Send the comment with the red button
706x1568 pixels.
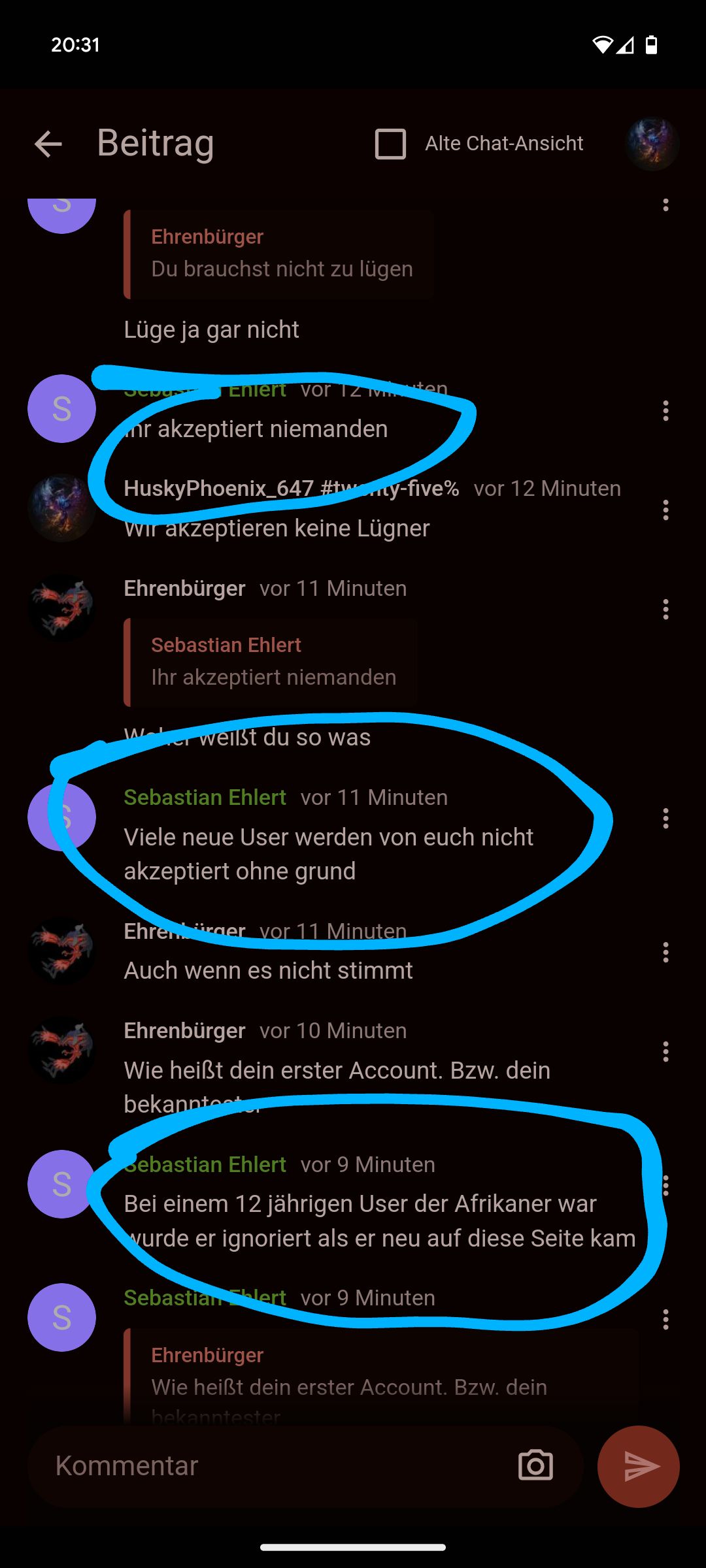tap(638, 1466)
